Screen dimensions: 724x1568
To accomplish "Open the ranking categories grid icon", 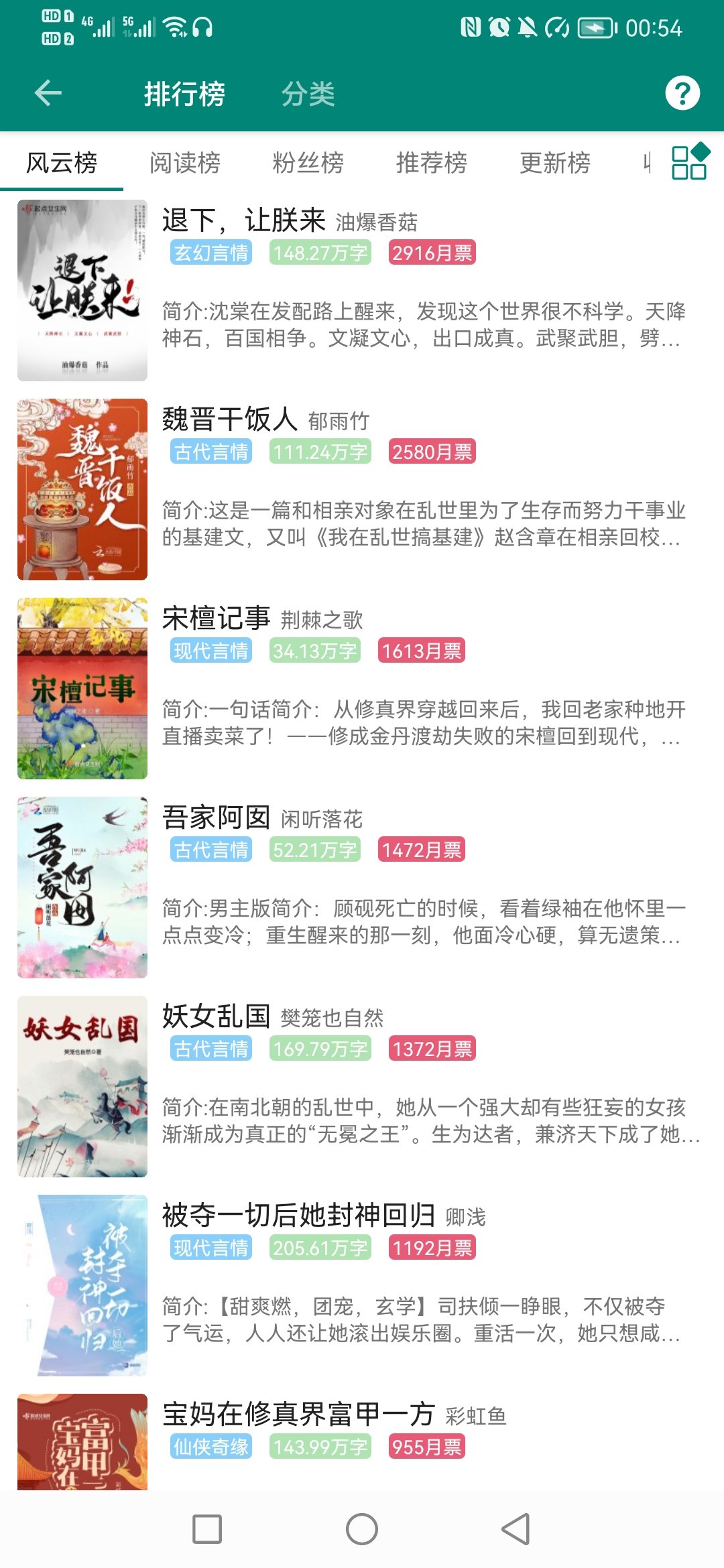I will [690, 162].
